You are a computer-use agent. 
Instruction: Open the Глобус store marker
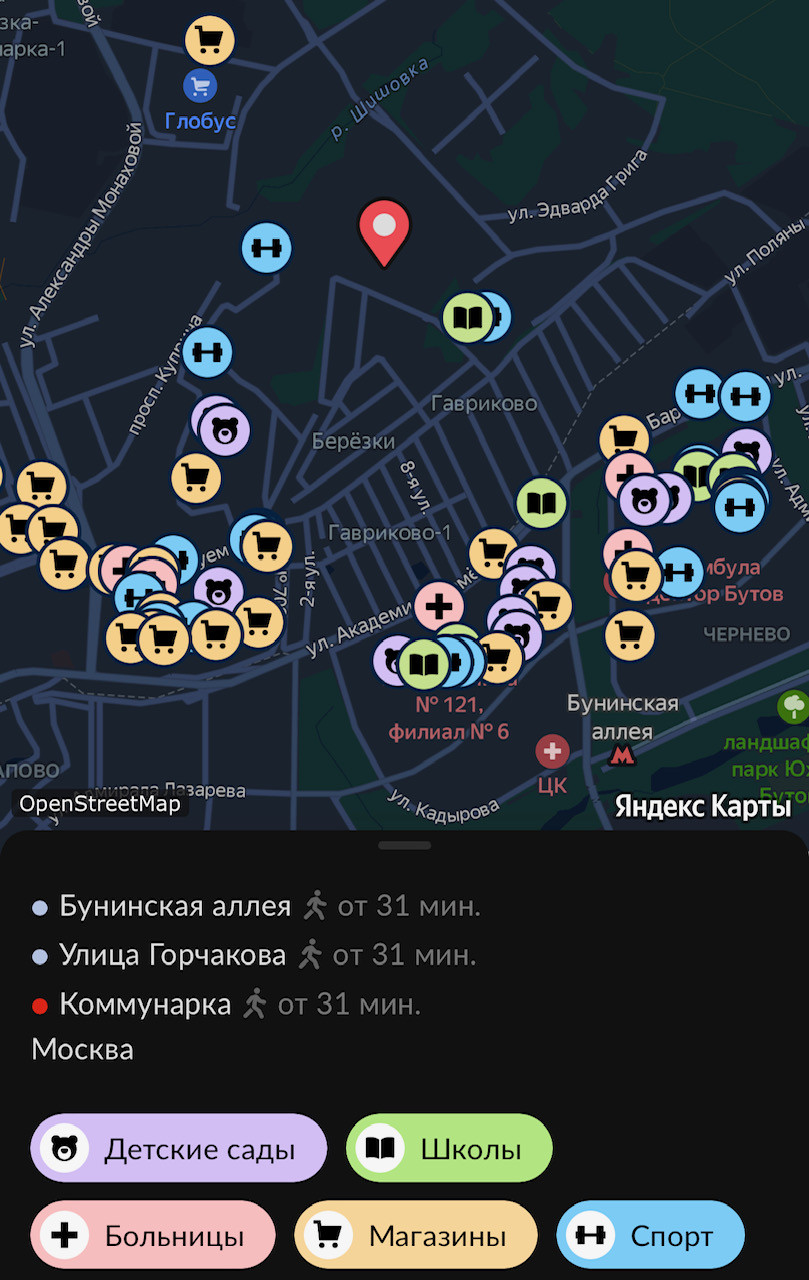click(200, 87)
